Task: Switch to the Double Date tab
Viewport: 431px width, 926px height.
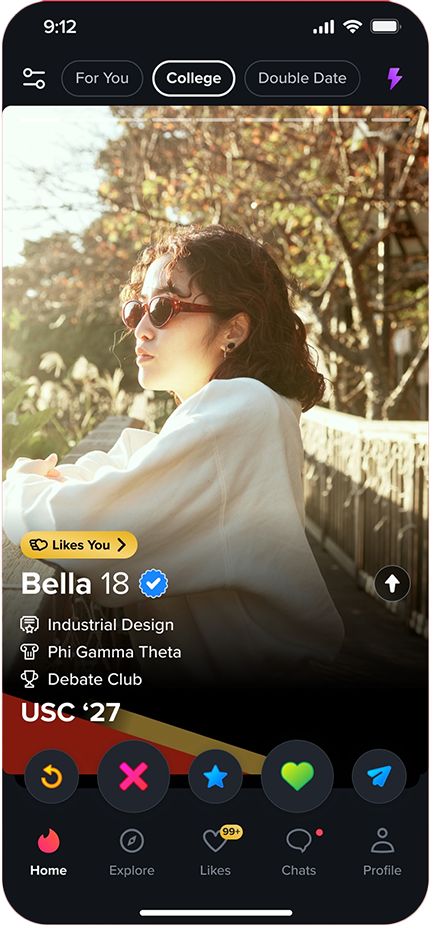Action: [302, 79]
